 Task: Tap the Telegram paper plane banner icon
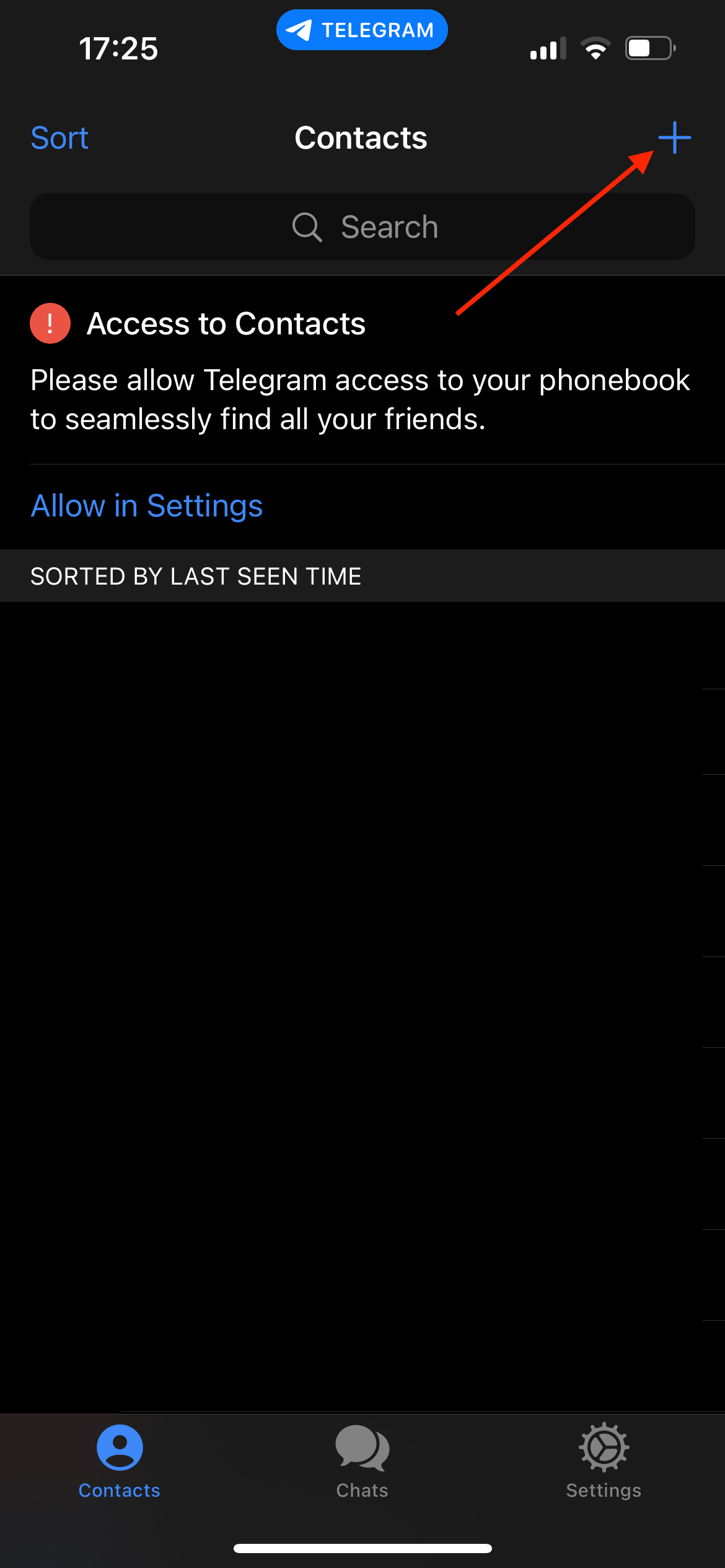tap(300, 29)
